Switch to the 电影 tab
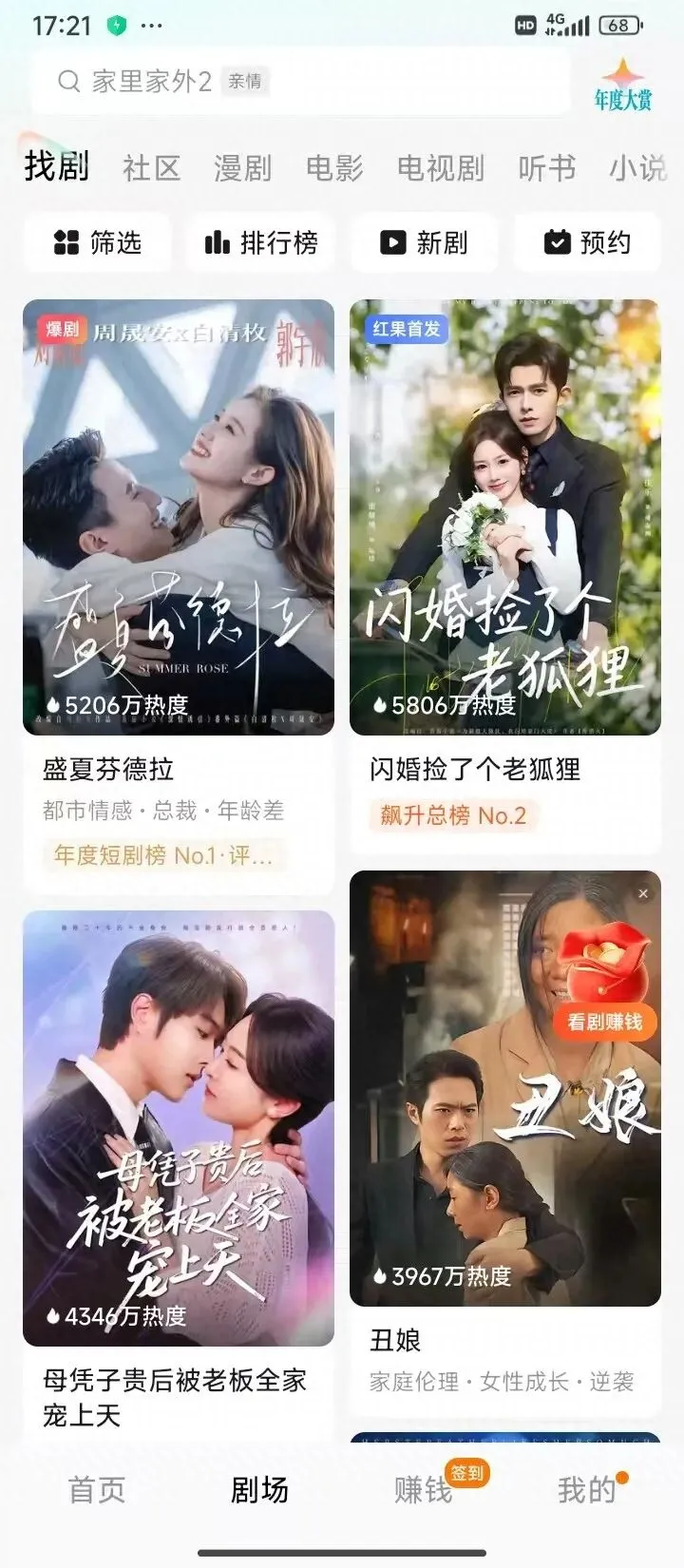This screenshot has width=684, height=1568. [334, 168]
